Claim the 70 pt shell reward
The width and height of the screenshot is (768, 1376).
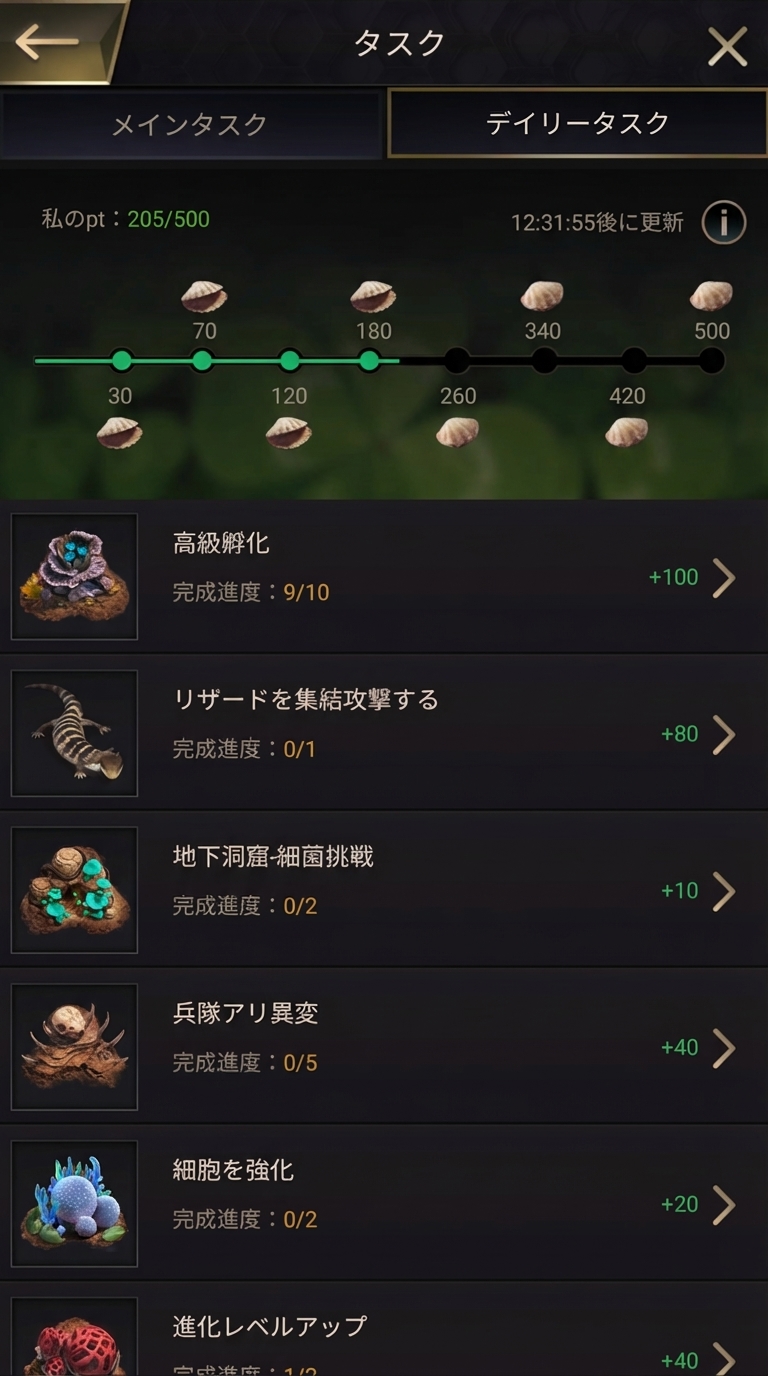click(x=204, y=296)
